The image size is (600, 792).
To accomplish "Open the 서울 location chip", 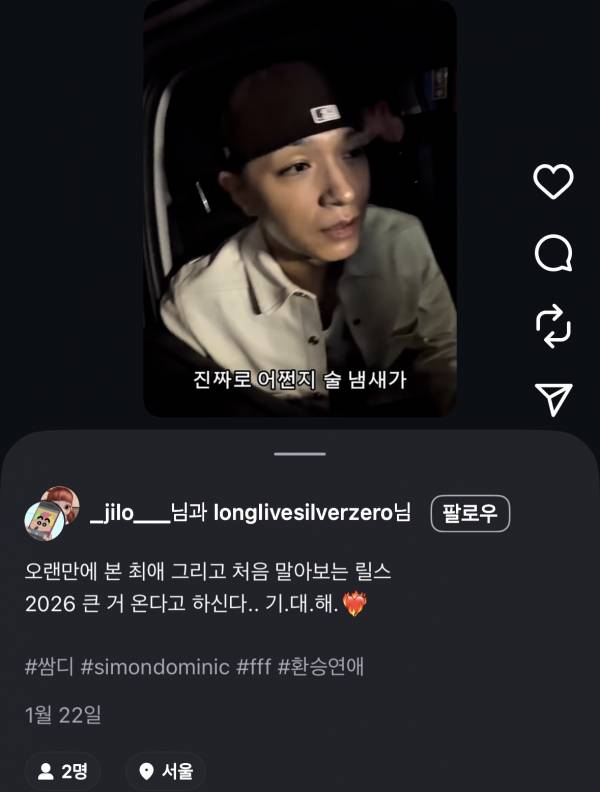I will click(x=167, y=771).
